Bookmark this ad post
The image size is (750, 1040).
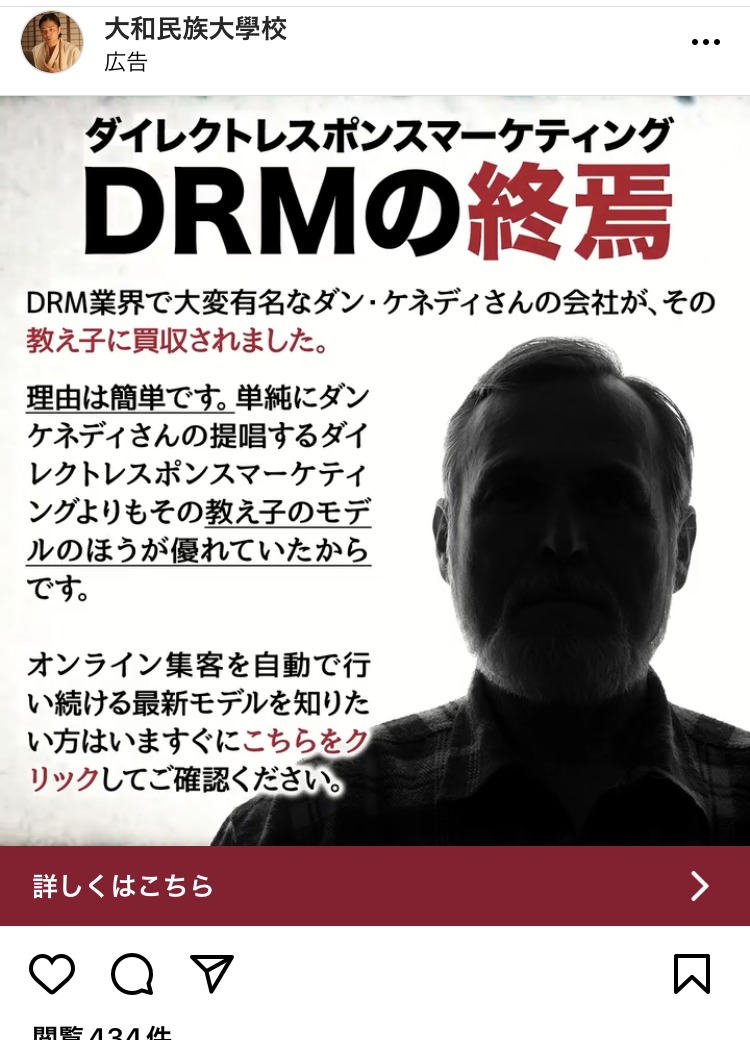pos(692,974)
